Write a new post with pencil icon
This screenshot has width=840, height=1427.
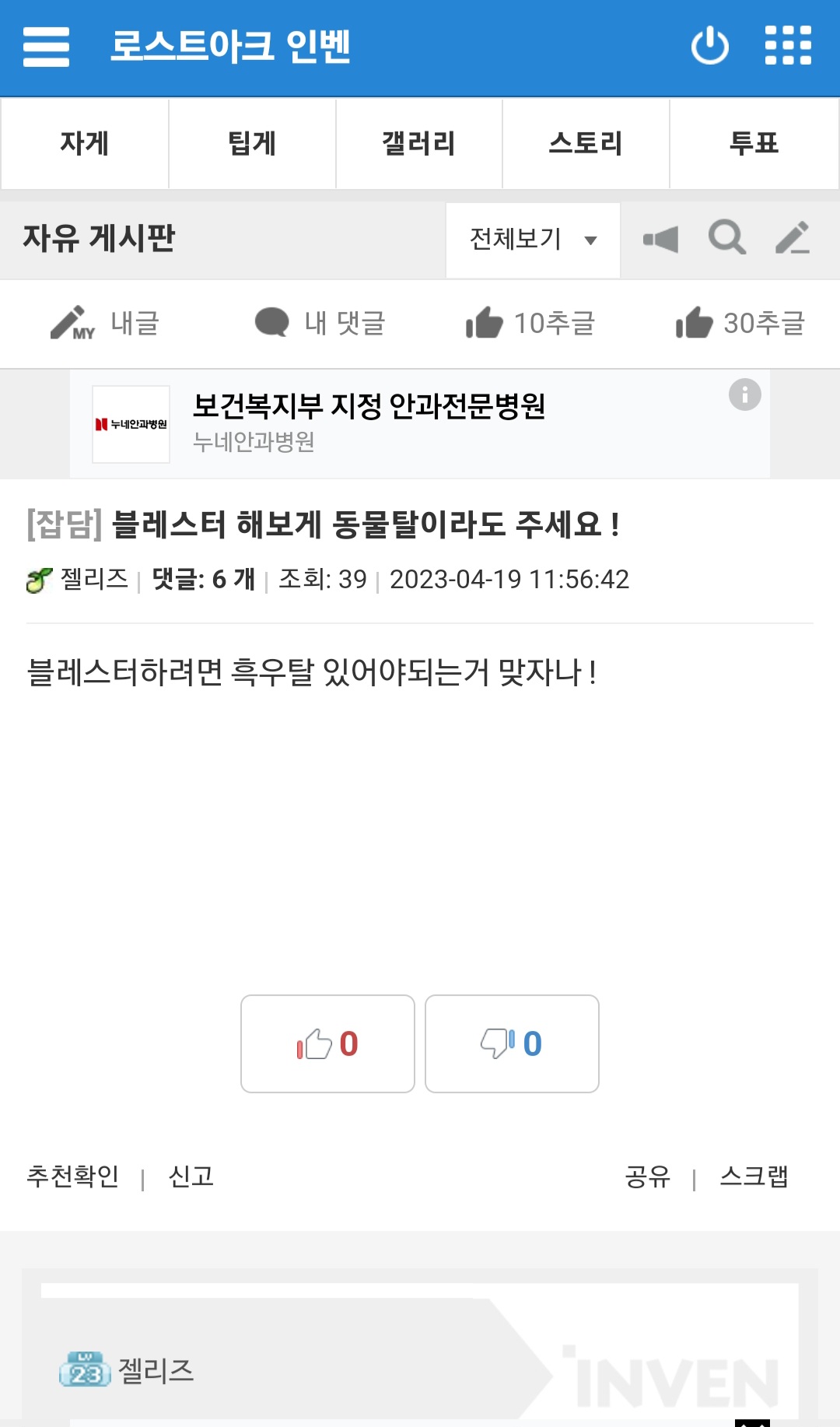(793, 238)
